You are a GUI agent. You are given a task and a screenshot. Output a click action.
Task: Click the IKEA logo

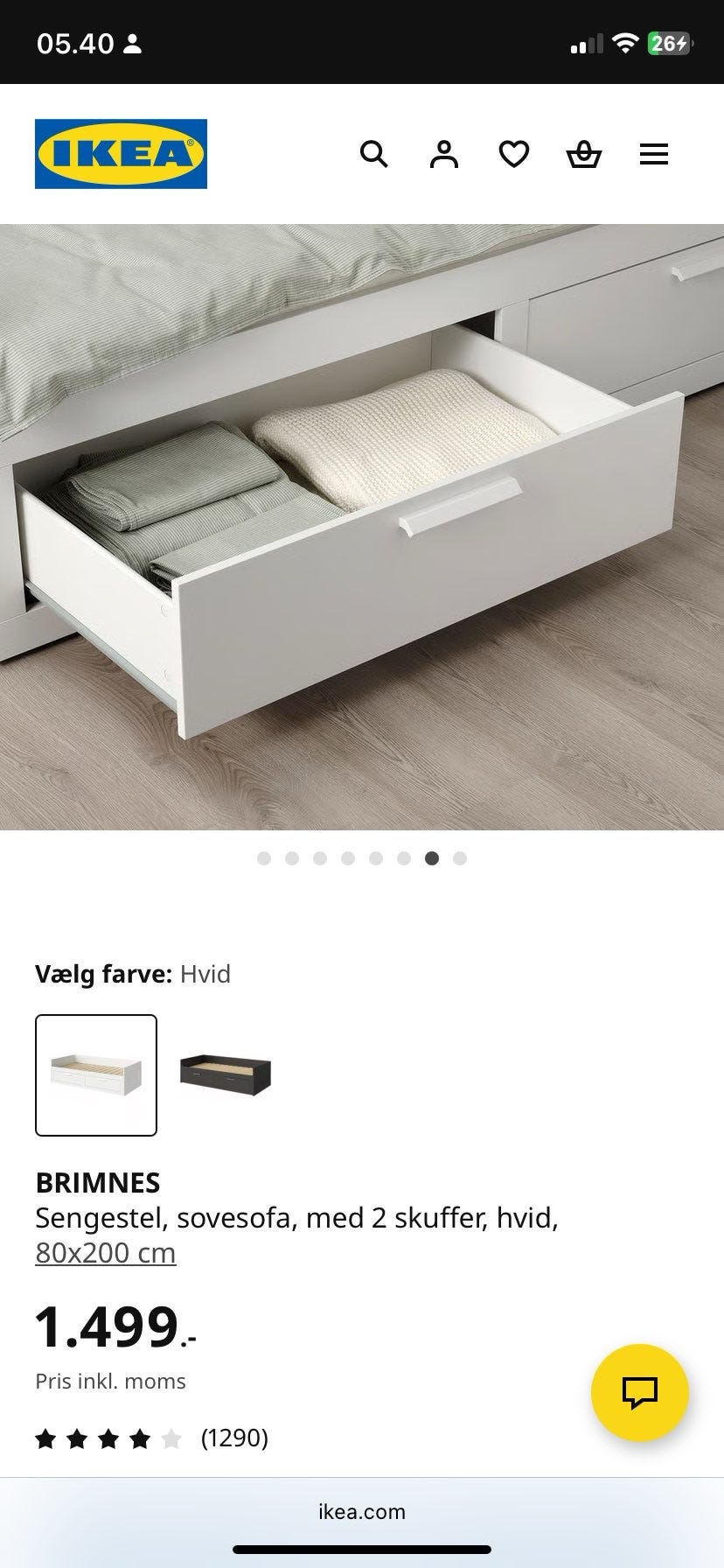point(120,153)
